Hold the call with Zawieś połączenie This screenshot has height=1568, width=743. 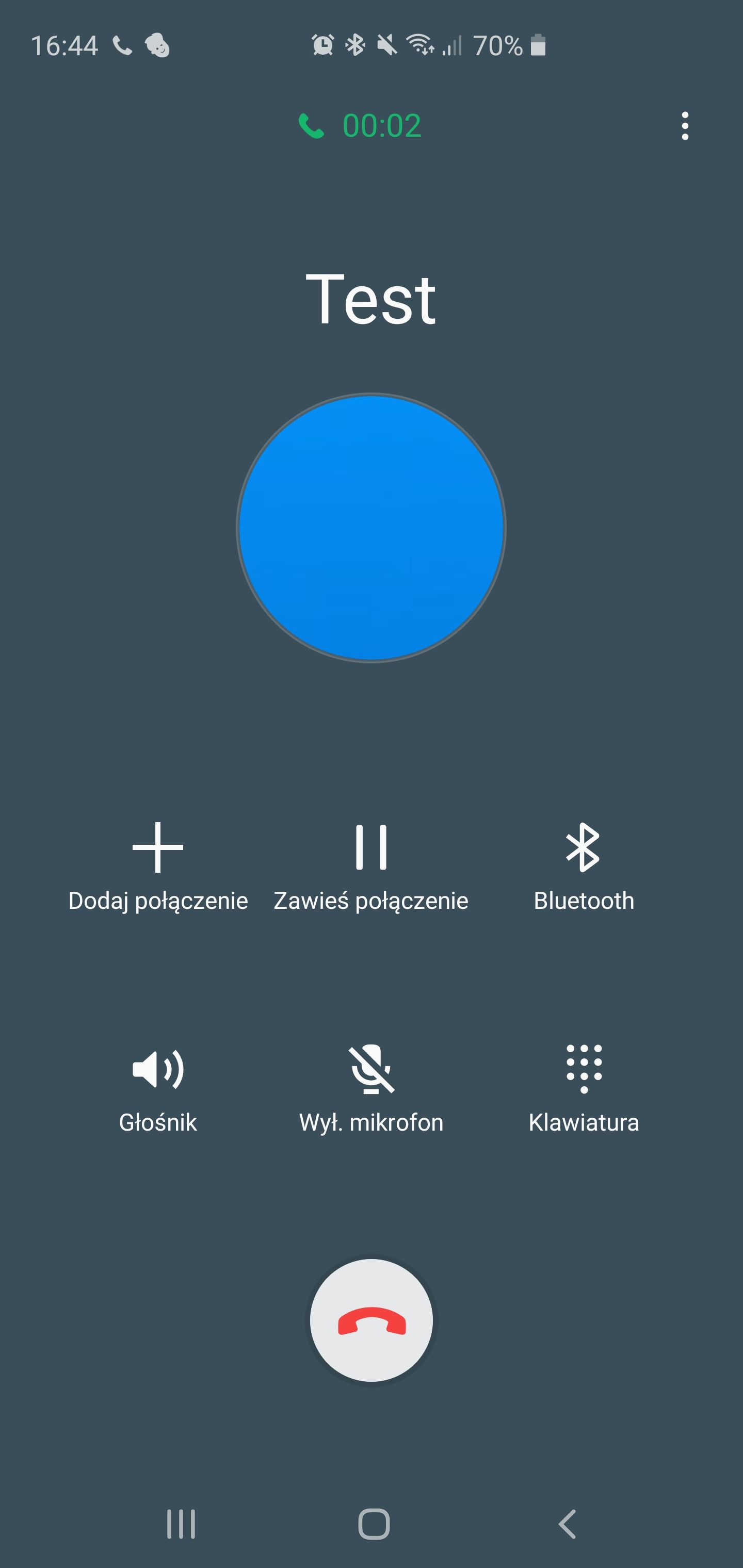click(x=371, y=865)
